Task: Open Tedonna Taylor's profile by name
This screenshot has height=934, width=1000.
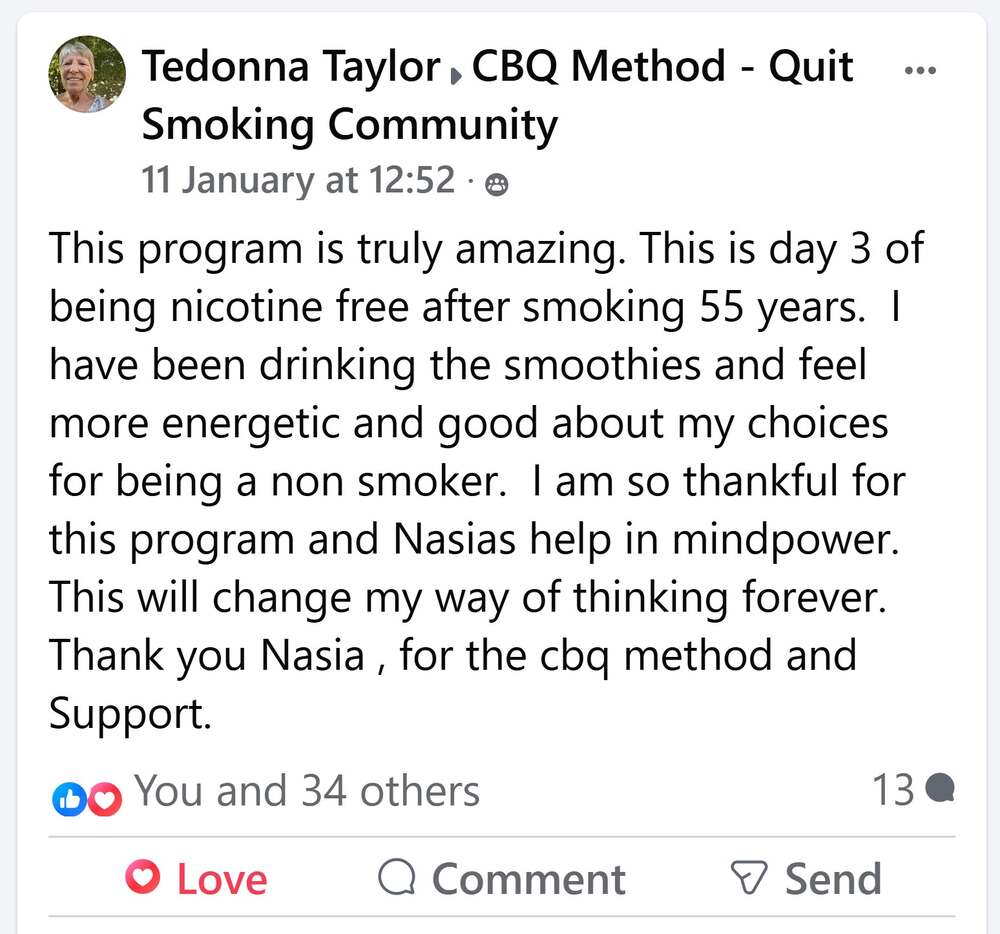Action: coord(291,68)
